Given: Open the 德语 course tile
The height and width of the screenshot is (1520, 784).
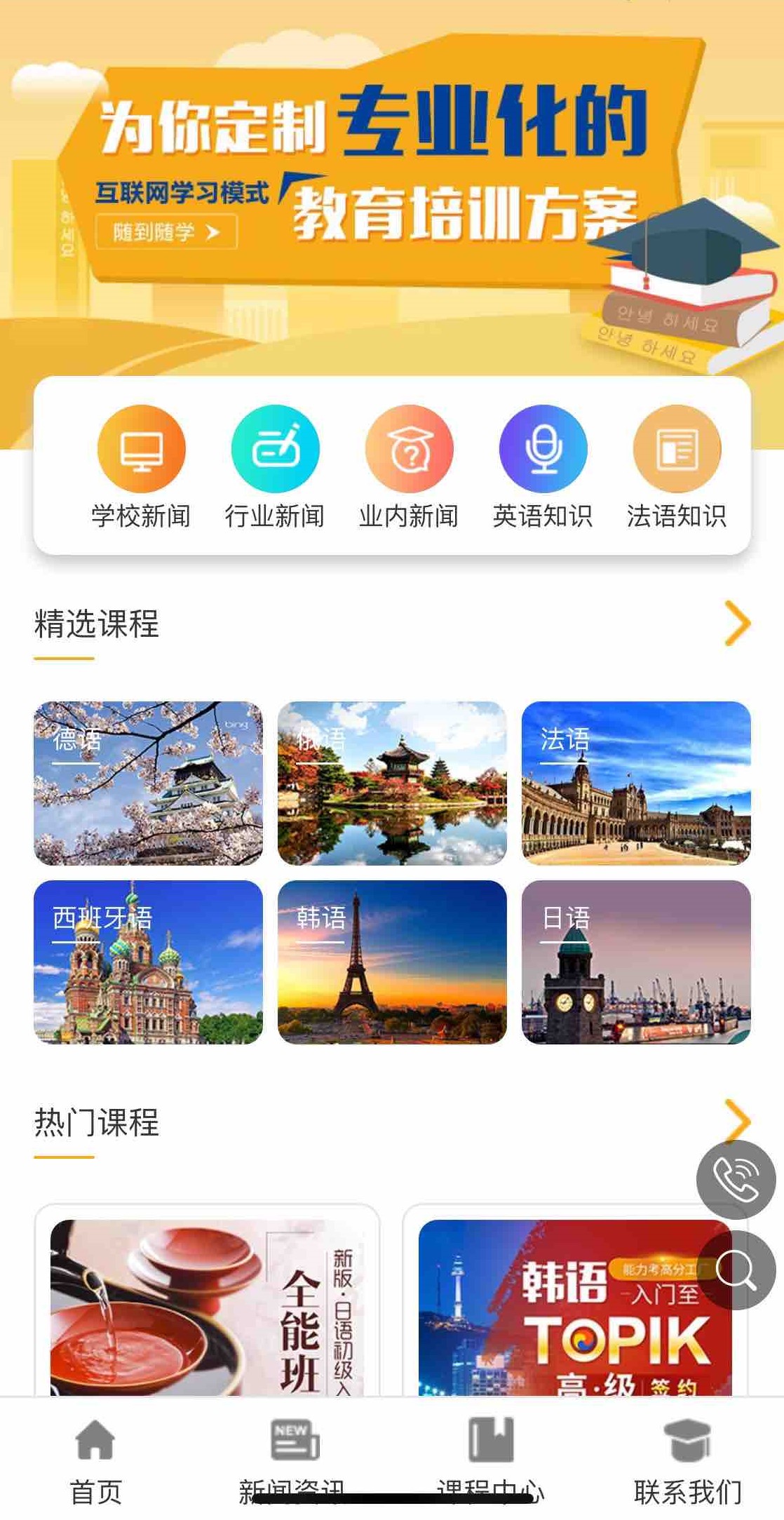Looking at the screenshot, I should [x=148, y=783].
